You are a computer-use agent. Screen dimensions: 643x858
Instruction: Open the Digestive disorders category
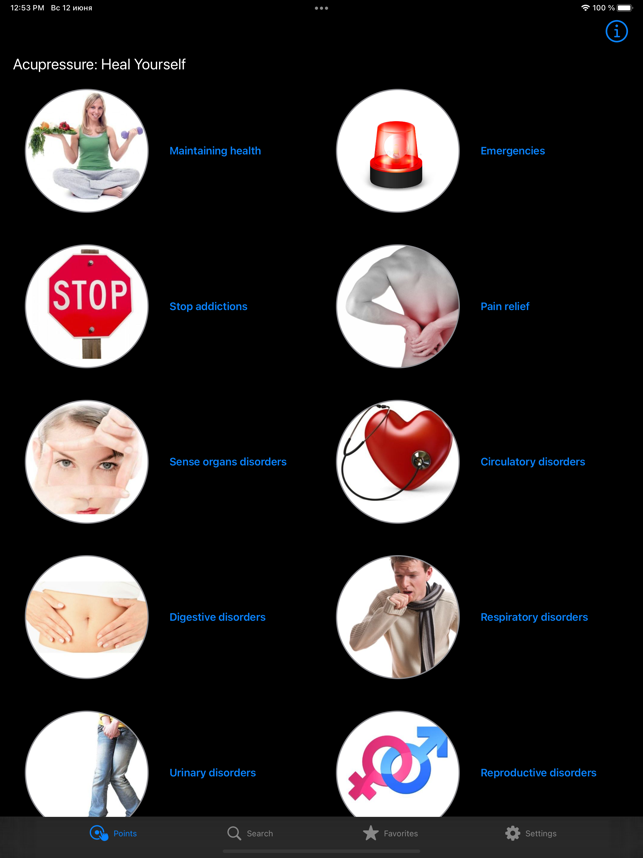pos(217,618)
